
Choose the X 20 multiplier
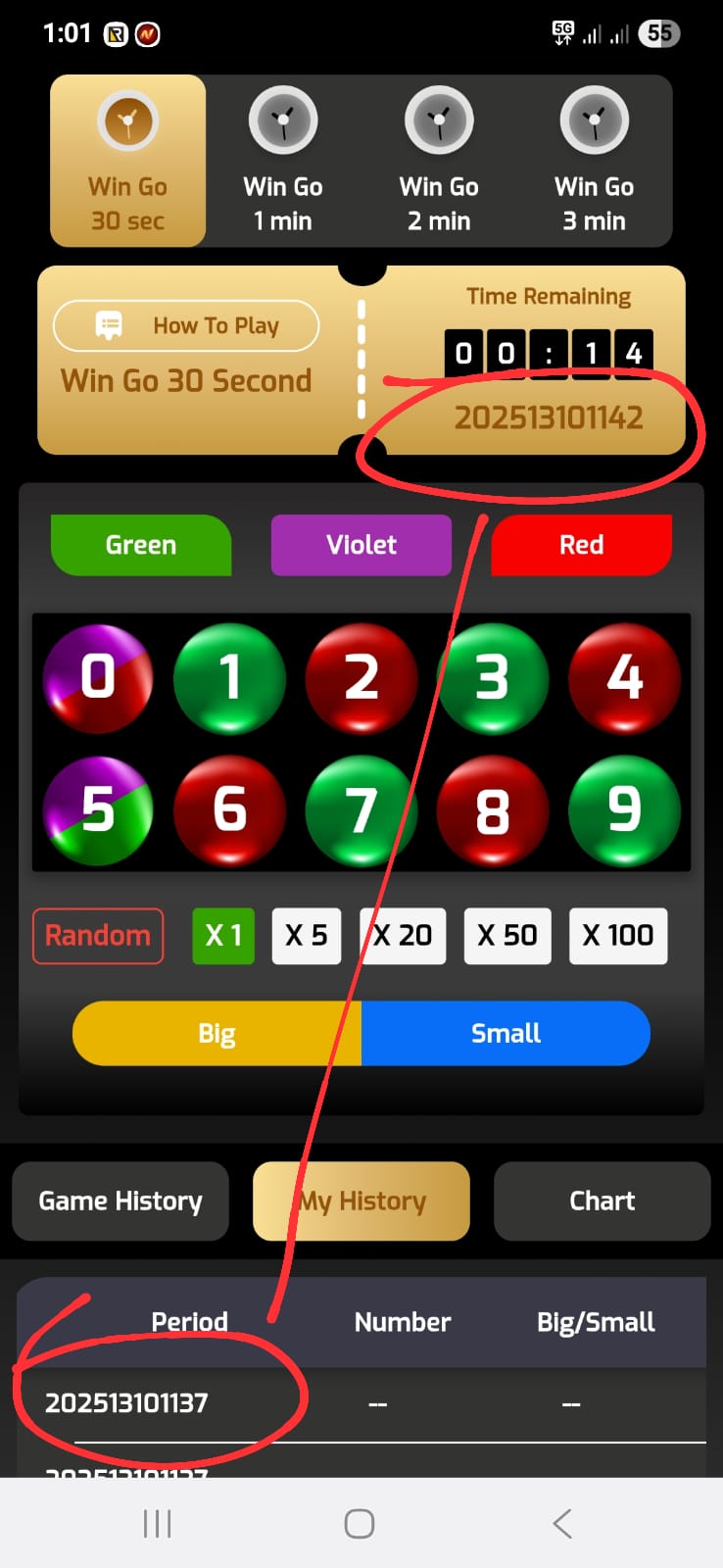click(x=403, y=936)
